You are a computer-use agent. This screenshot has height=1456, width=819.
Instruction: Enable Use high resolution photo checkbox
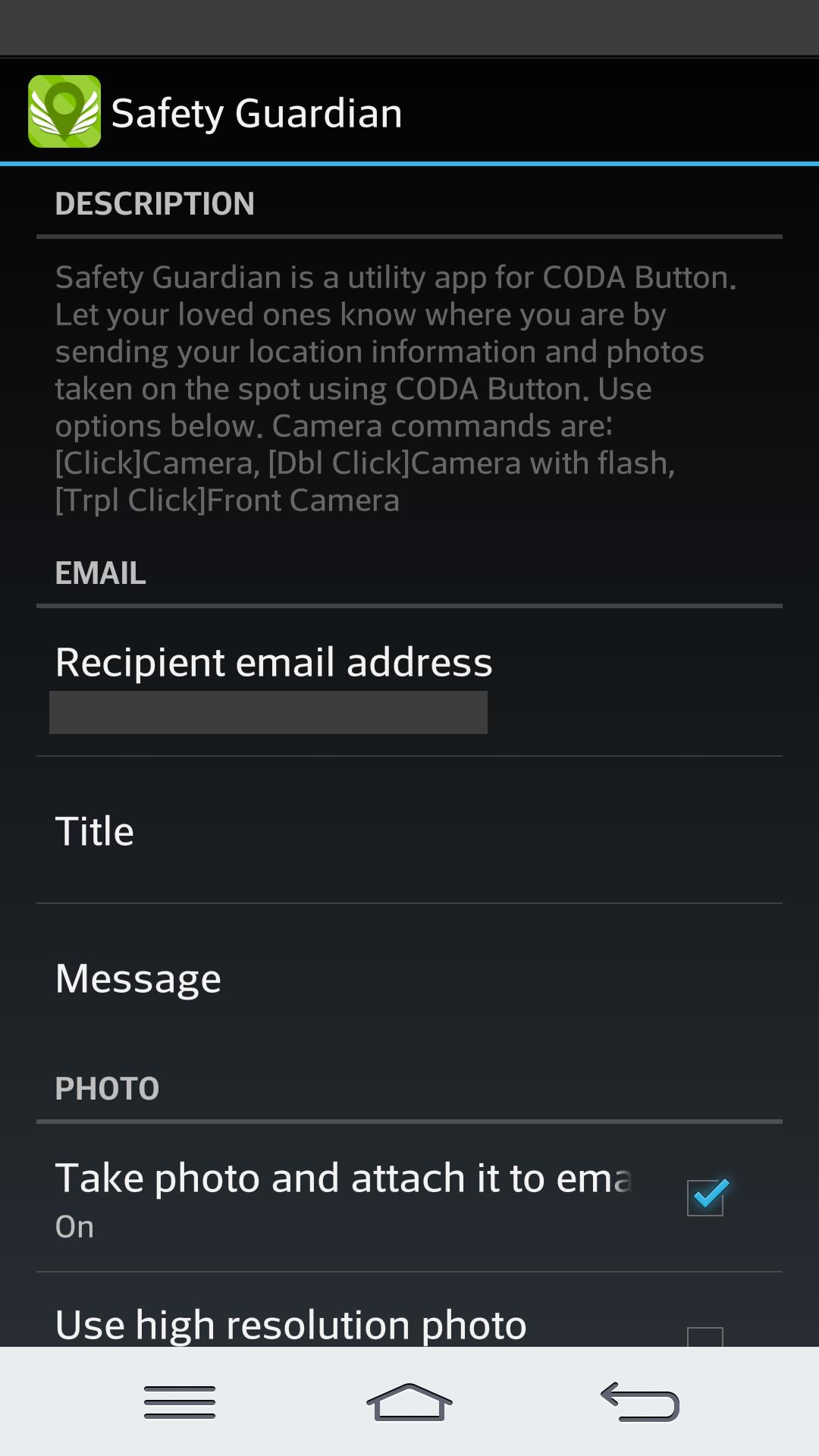tap(705, 1336)
